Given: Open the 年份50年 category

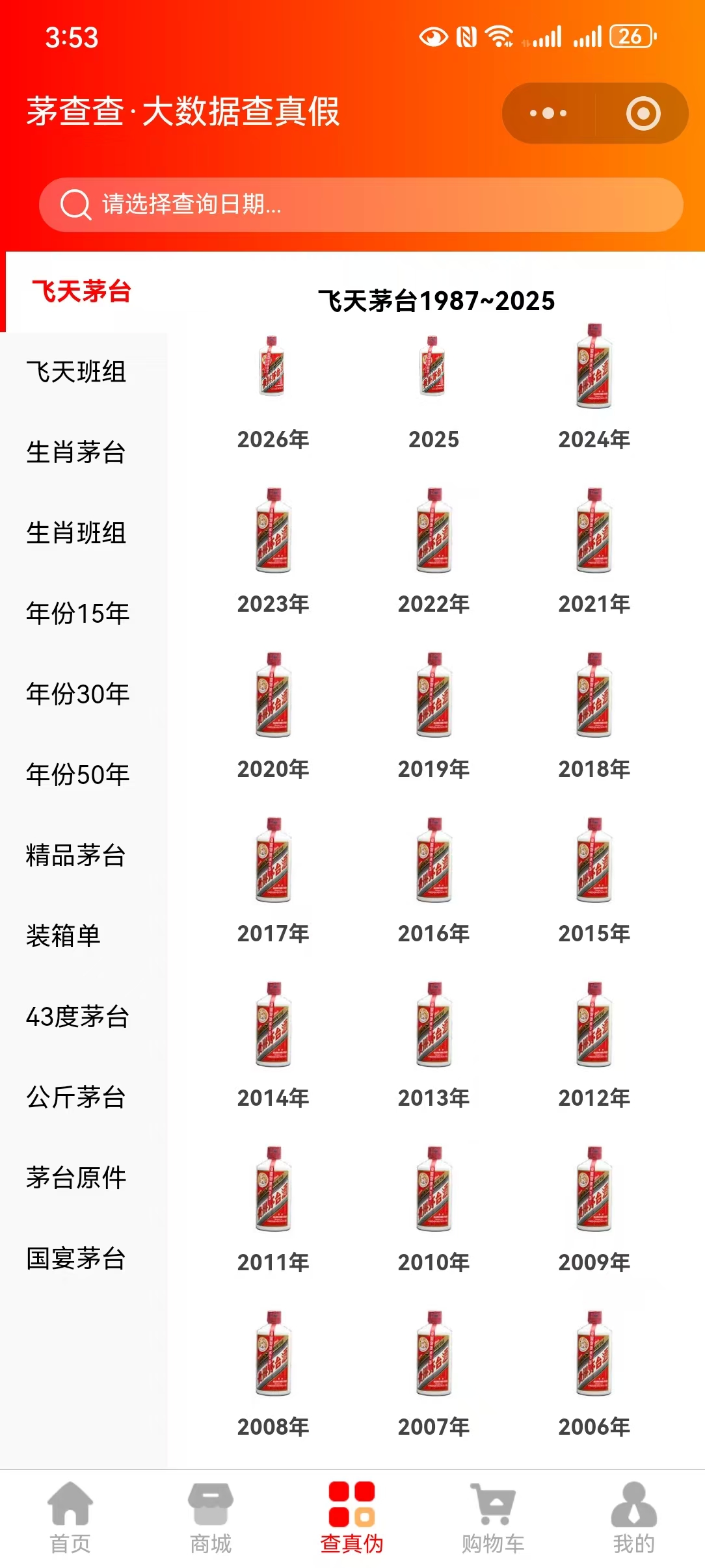Looking at the screenshot, I should coord(76,775).
